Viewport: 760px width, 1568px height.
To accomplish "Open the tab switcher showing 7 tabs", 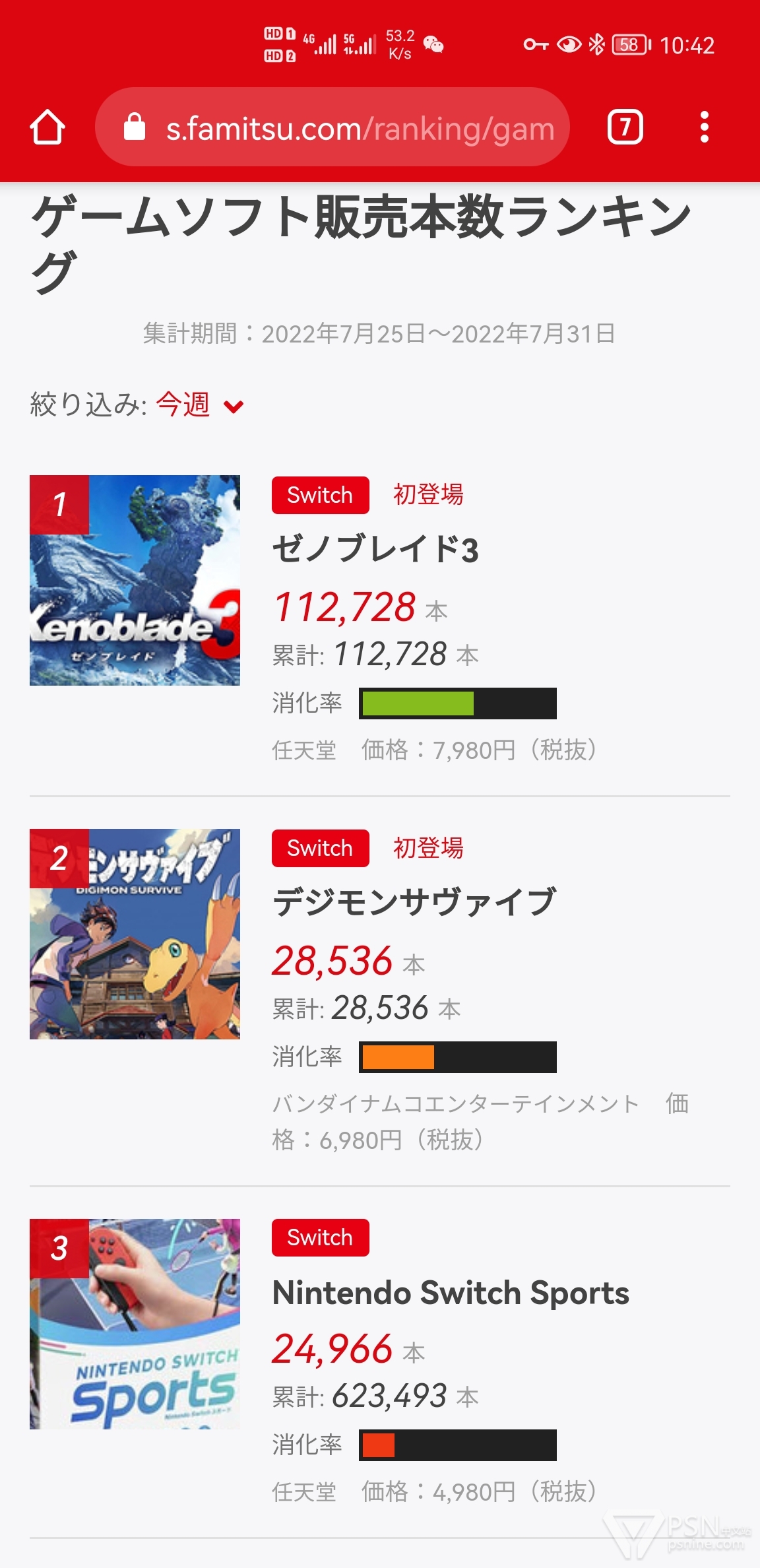I will tap(625, 127).
